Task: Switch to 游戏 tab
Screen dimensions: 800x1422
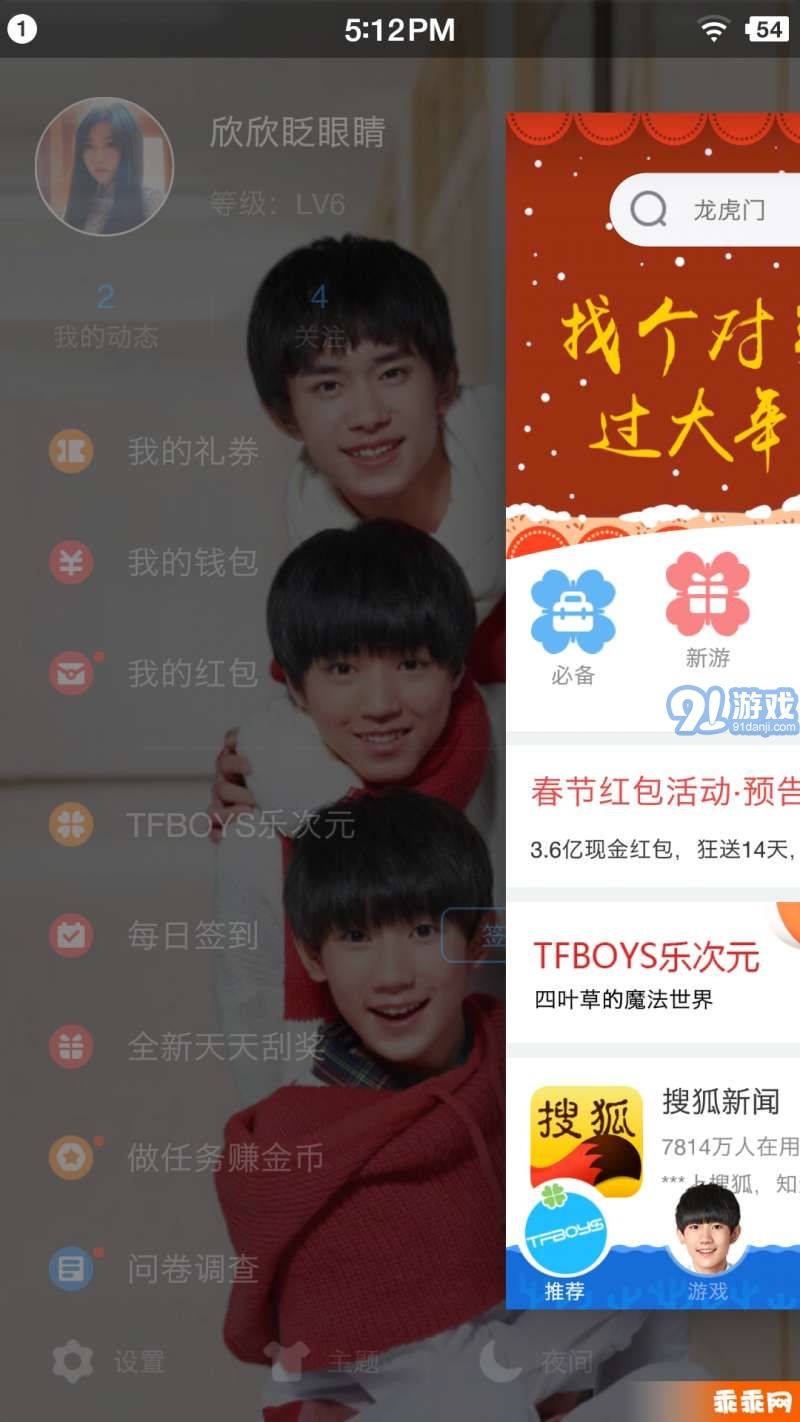Action: (707, 1250)
